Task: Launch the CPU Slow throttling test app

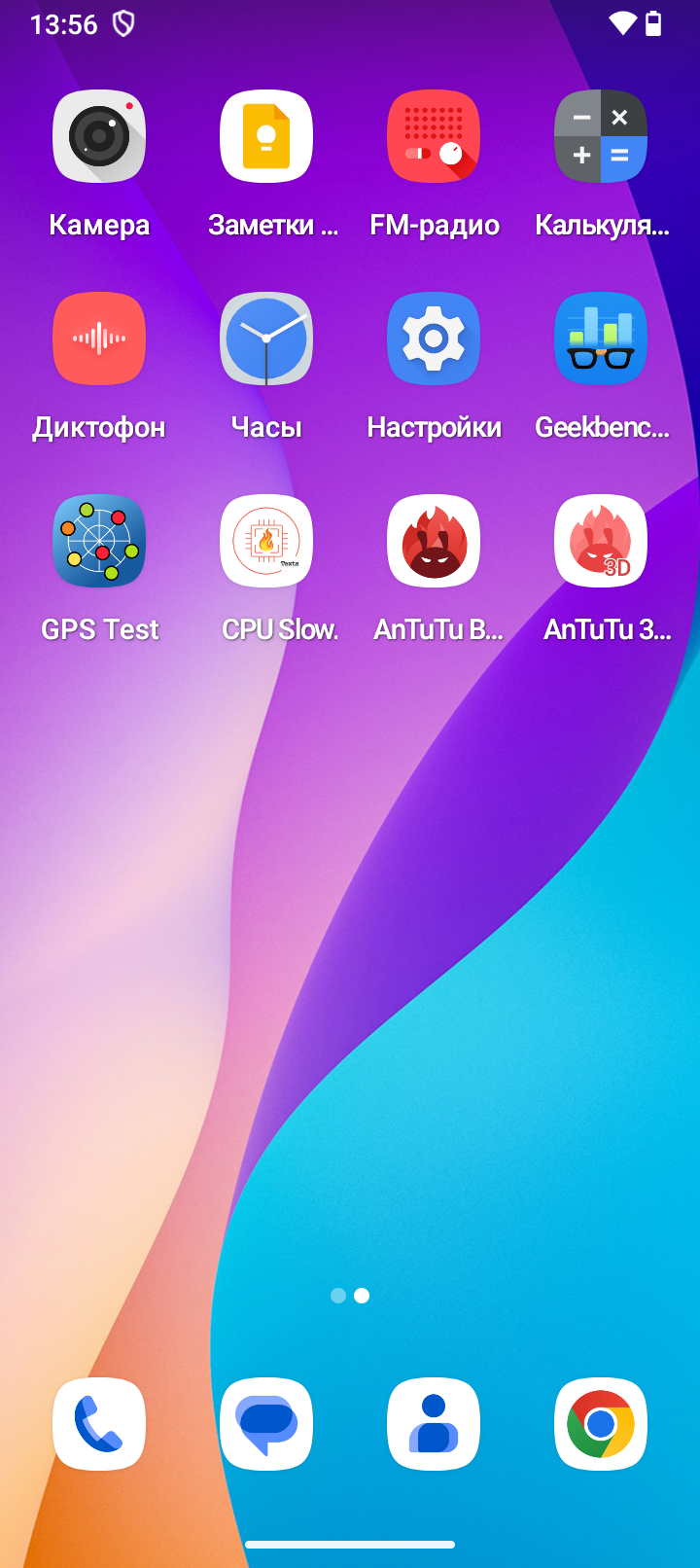Action: click(x=266, y=542)
